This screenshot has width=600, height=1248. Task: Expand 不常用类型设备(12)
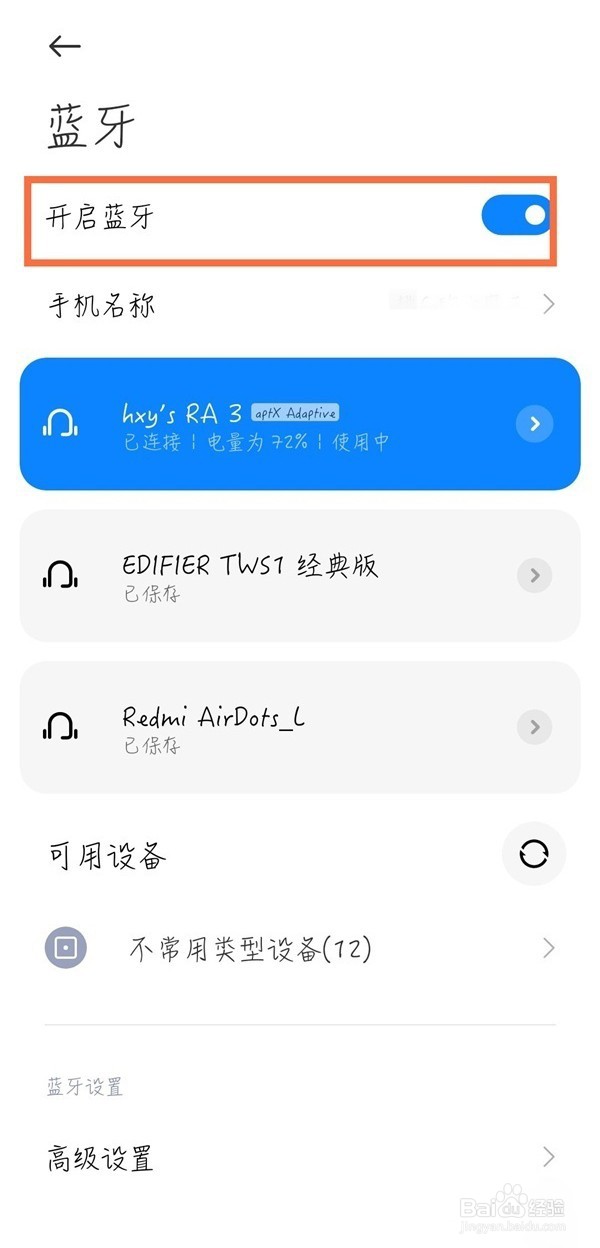[300, 948]
